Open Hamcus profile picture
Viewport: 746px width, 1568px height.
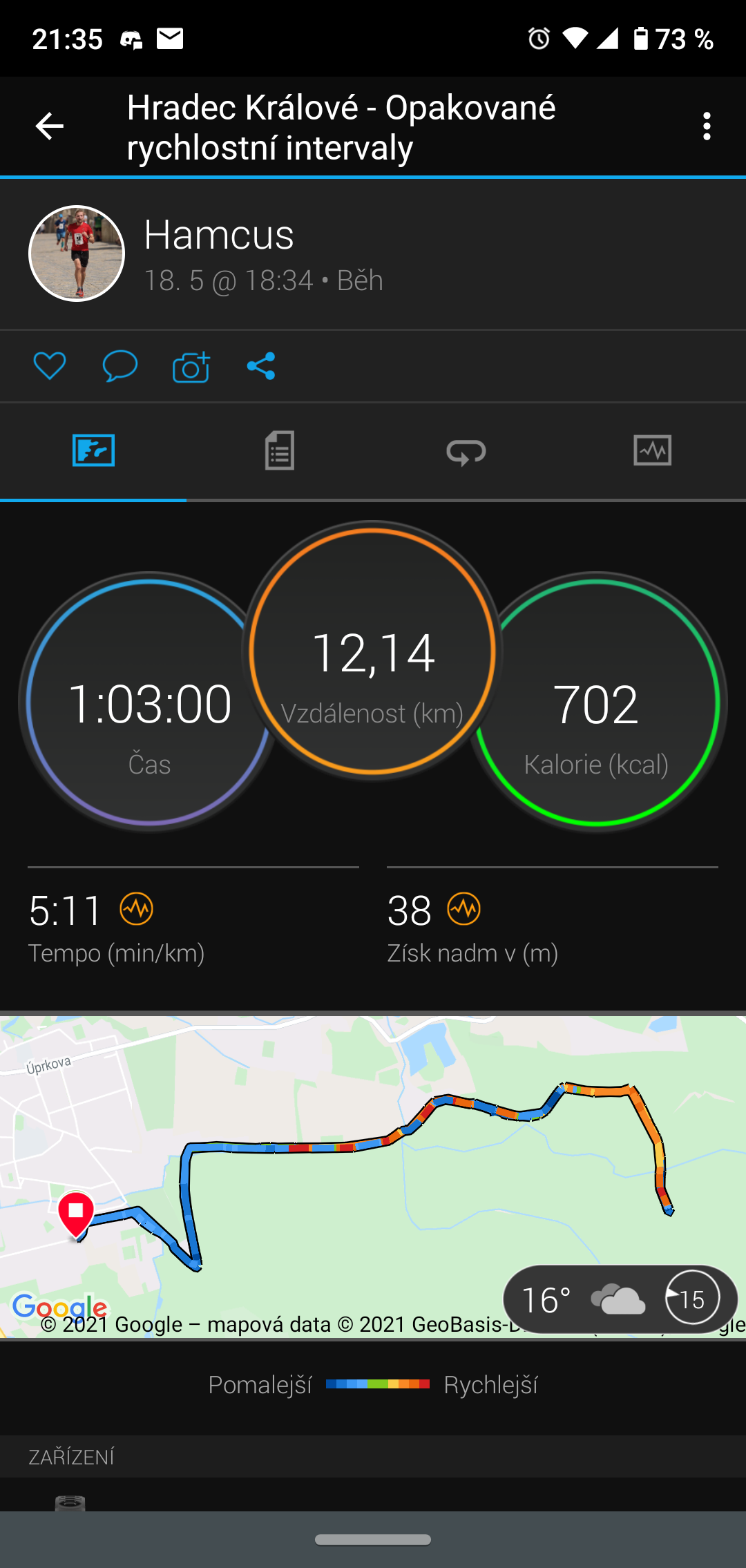(x=77, y=254)
